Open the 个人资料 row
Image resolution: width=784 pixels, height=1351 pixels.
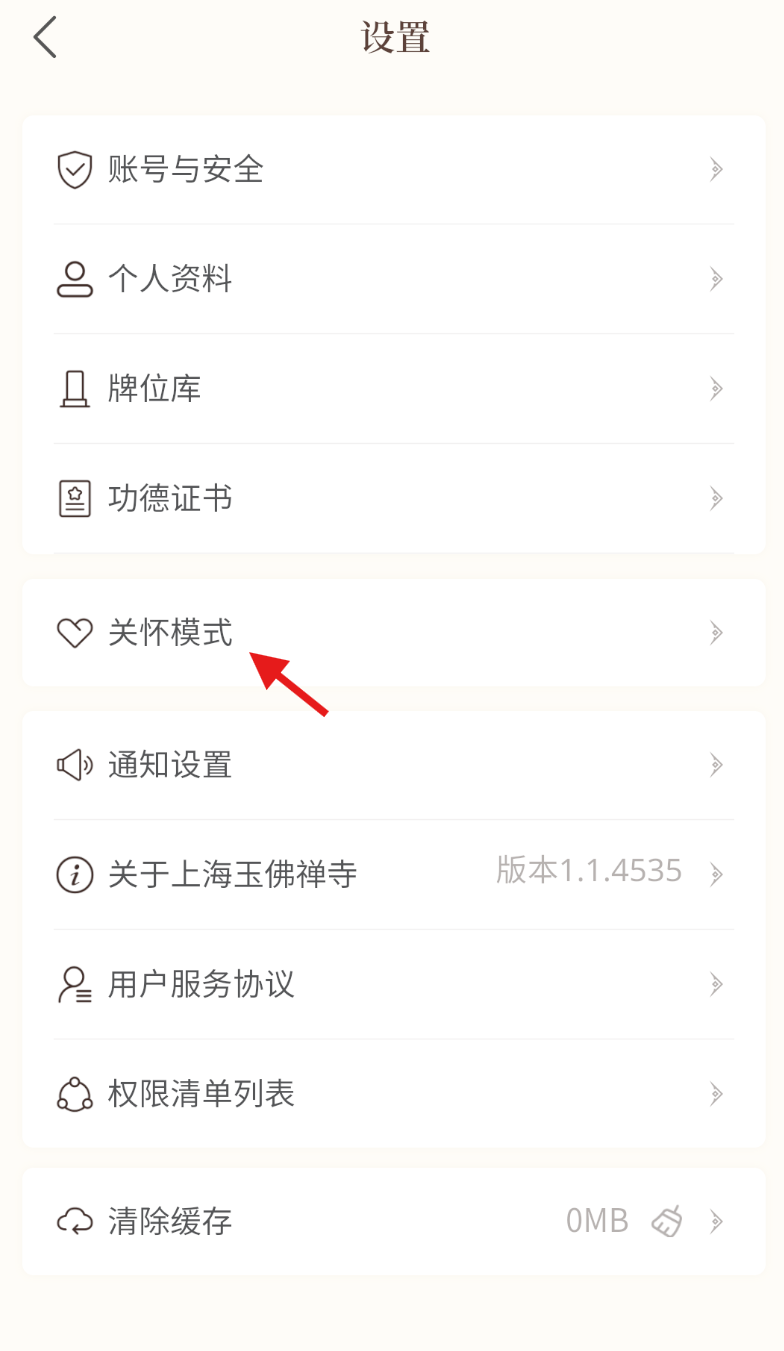coord(393,279)
